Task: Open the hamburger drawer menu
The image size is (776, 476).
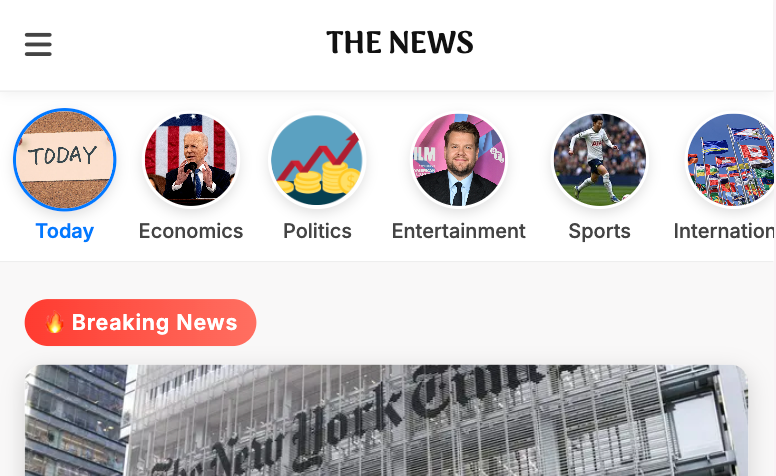Action: click(38, 44)
